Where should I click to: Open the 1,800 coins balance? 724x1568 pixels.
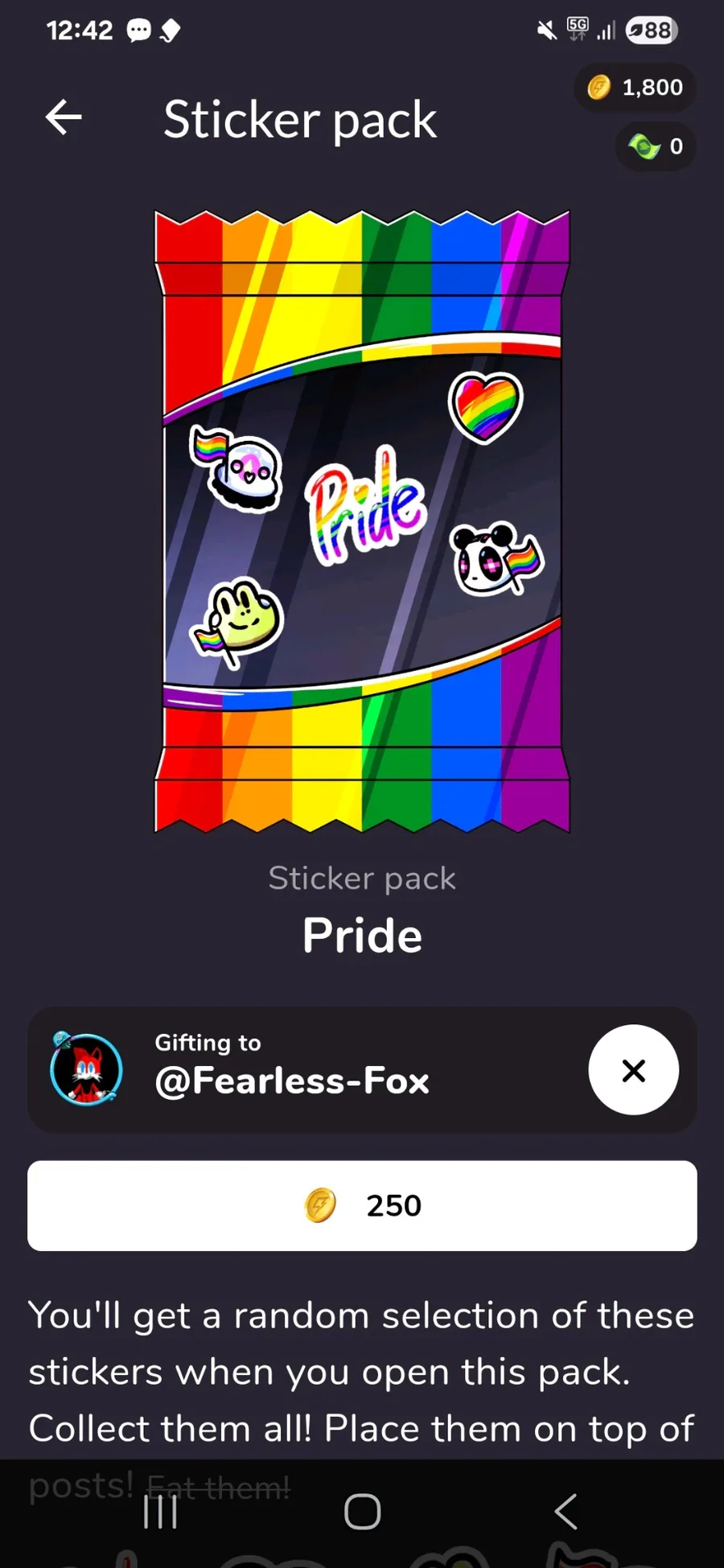pyautogui.click(x=635, y=87)
